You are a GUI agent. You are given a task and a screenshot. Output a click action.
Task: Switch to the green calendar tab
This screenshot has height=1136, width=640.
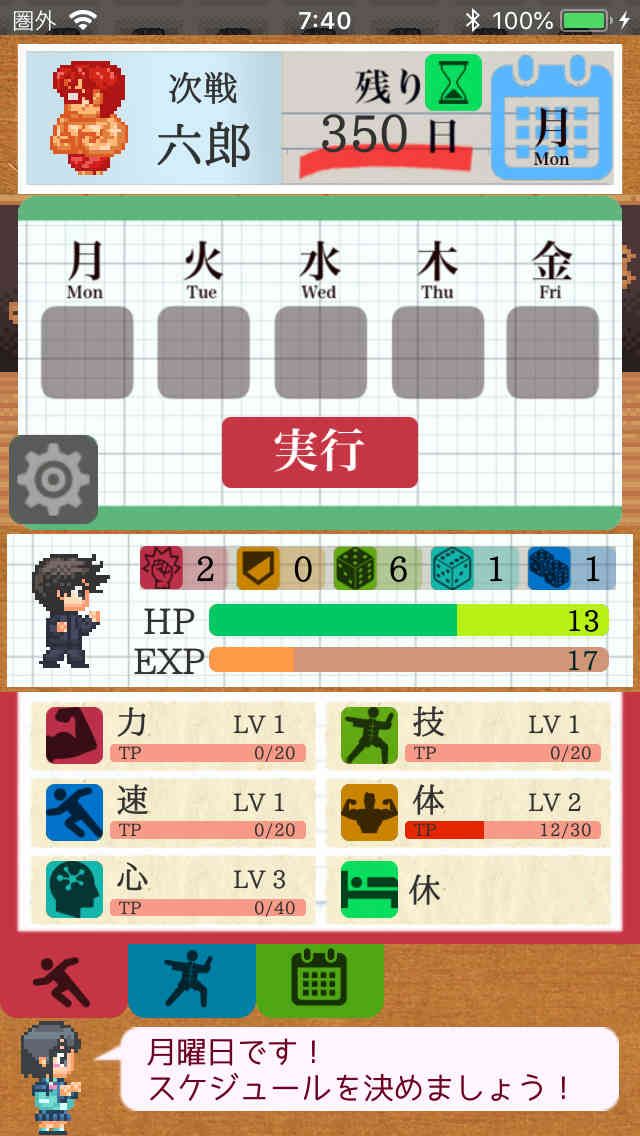click(320, 980)
